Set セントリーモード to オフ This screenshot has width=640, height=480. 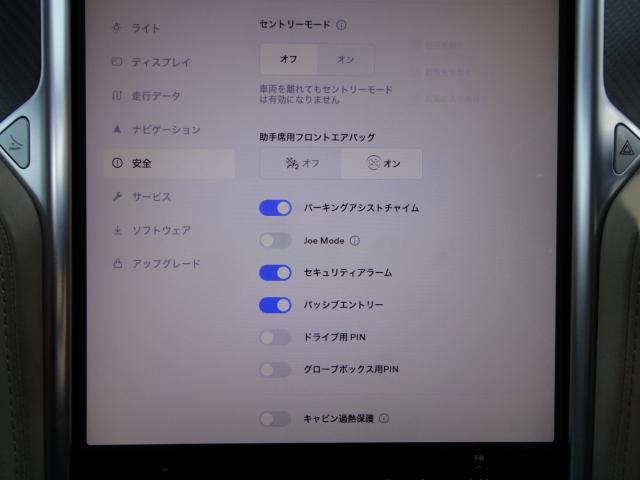289,59
